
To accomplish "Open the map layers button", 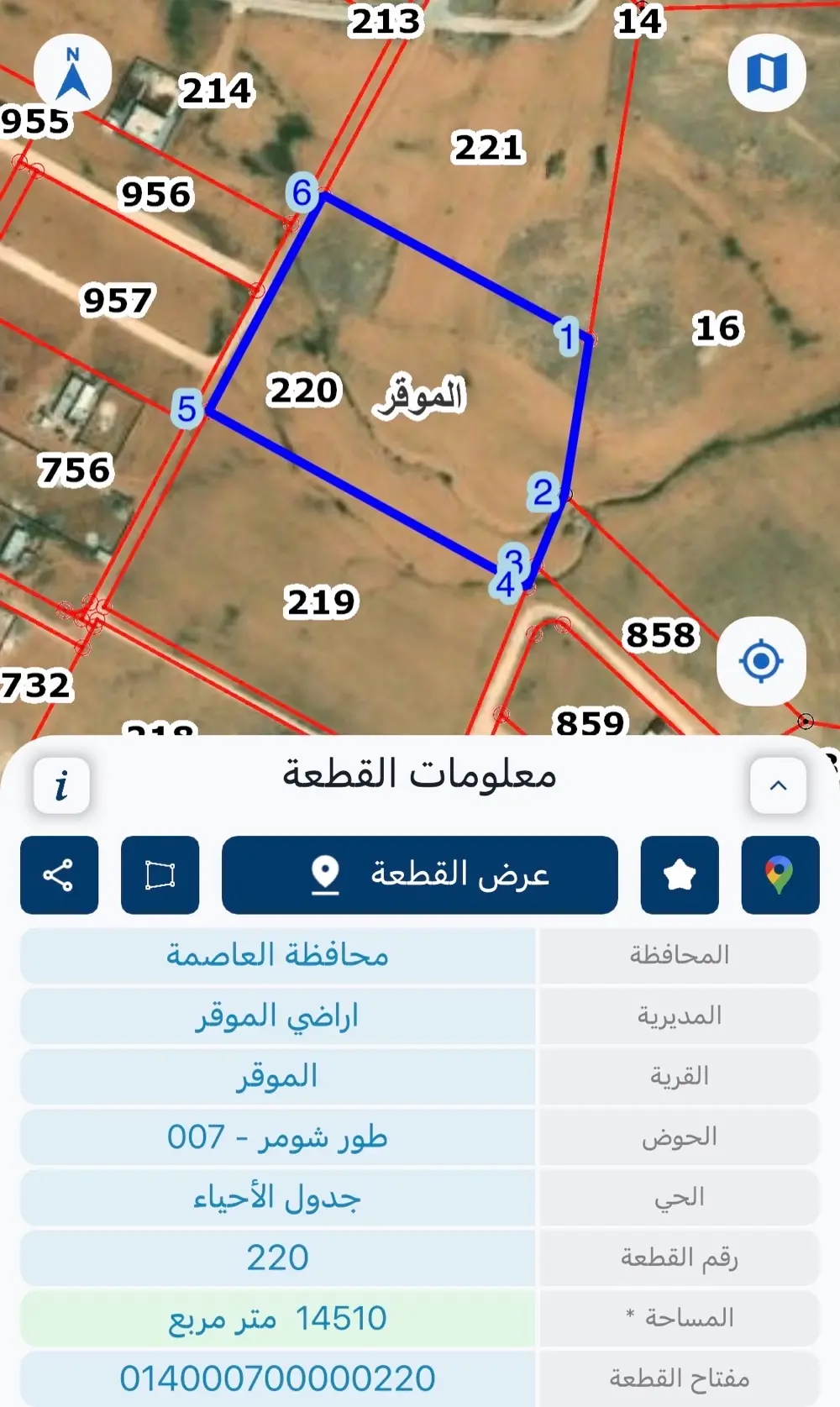I will click(767, 73).
